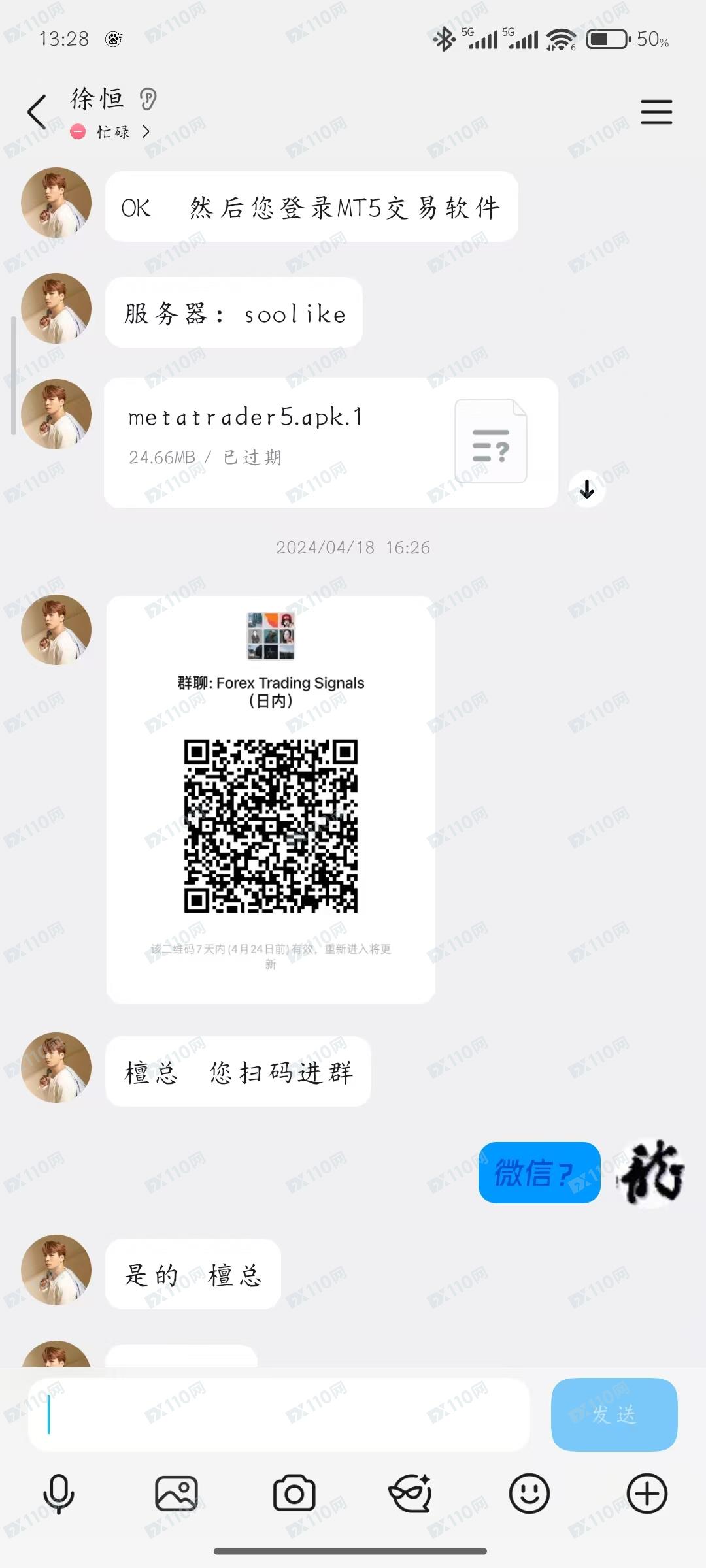Launch the camera to take a photo
706x1568 pixels.
click(294, 1494)
